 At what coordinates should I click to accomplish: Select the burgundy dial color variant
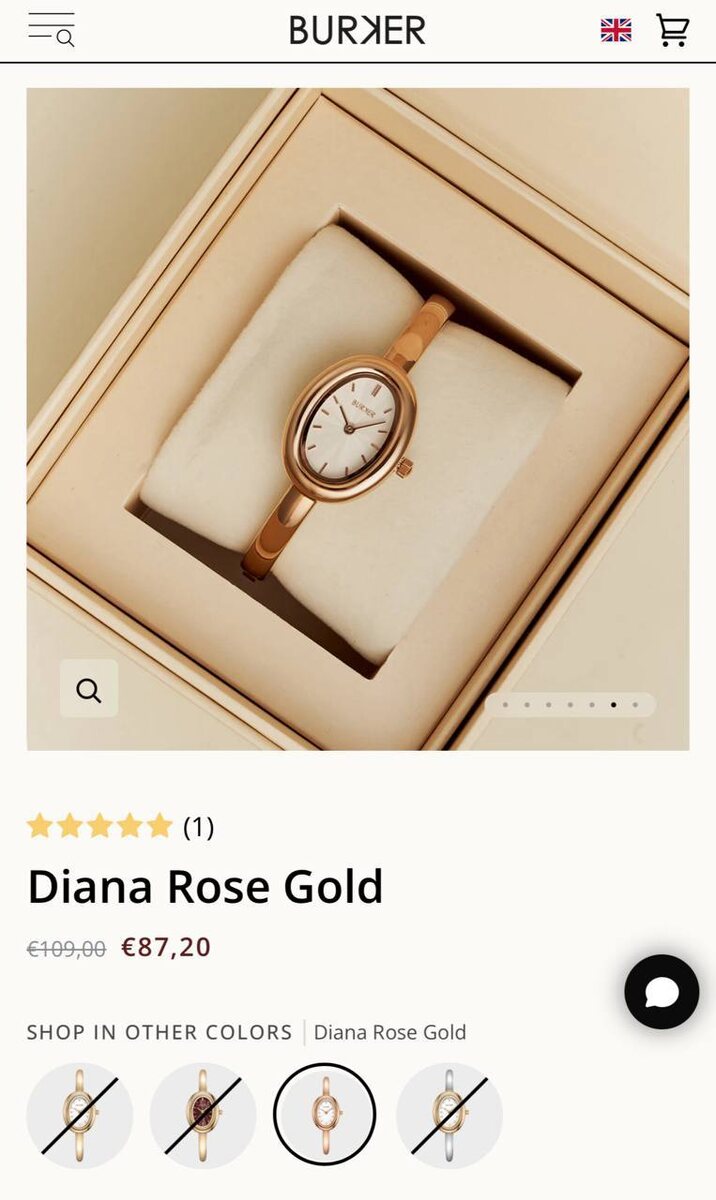pyautogui.click(x=203, y=1115)
